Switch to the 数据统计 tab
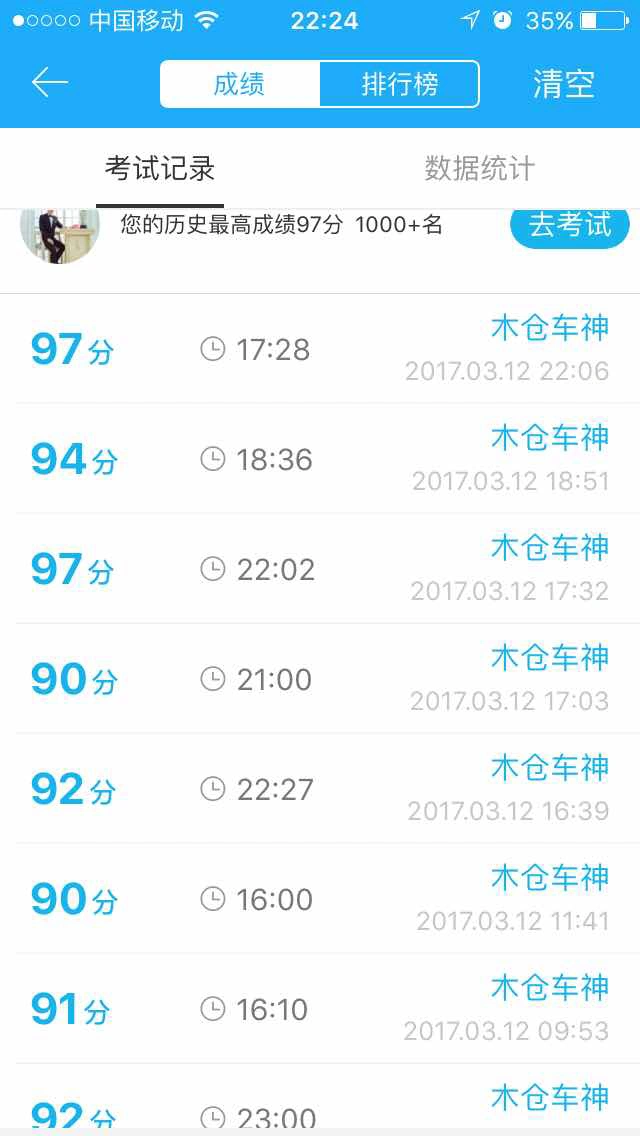The image size is (640, 1136). pyautogui.click(x=480, y=169)
